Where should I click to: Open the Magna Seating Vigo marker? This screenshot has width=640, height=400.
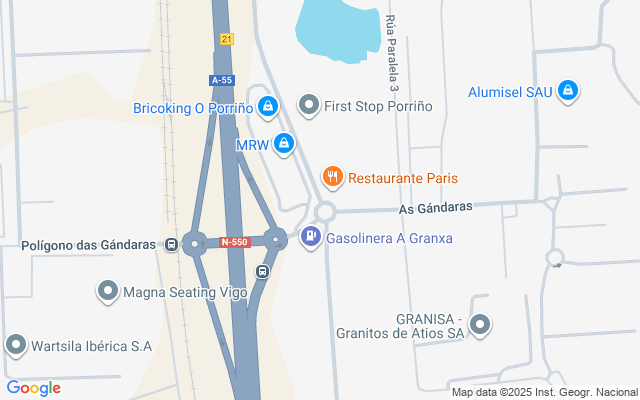click(x=107, y=292)
